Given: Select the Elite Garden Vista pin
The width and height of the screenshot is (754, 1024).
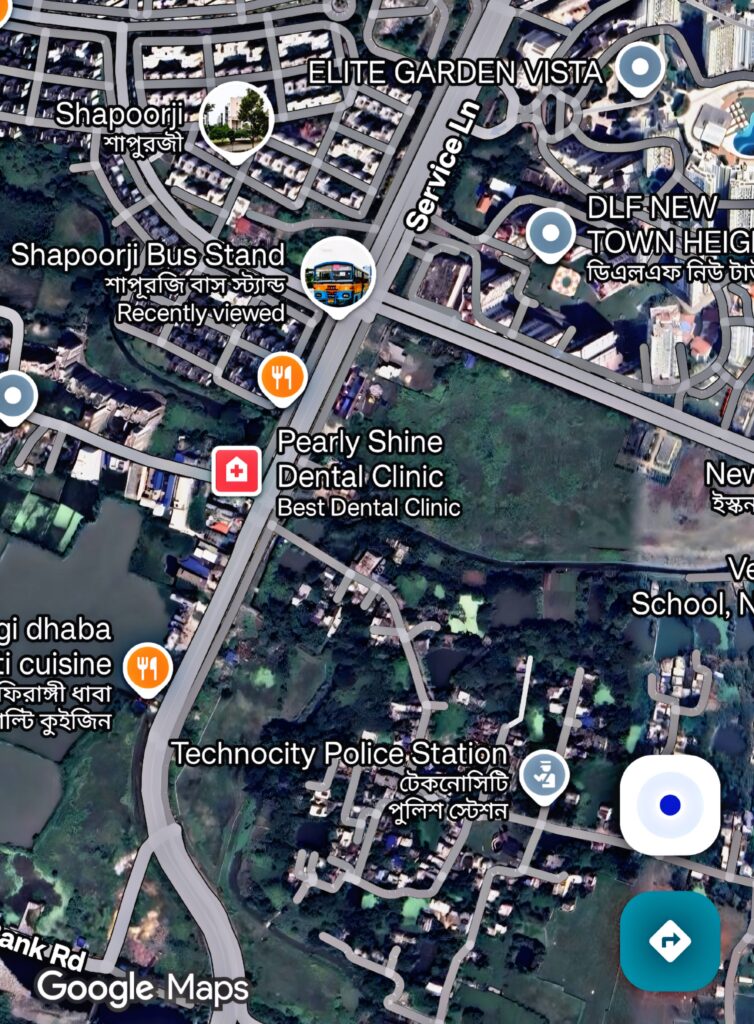Looking at the screenshot, I should [640, 69].
